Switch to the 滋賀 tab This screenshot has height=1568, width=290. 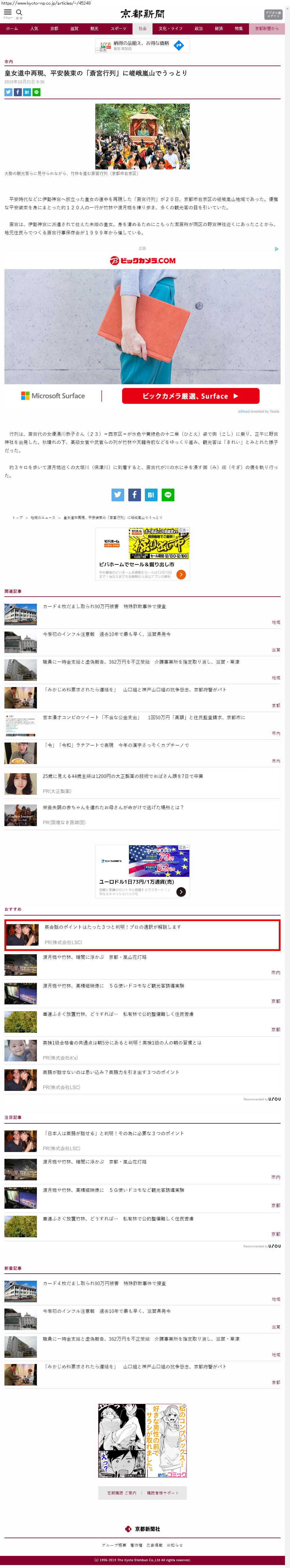click(74, 29)
